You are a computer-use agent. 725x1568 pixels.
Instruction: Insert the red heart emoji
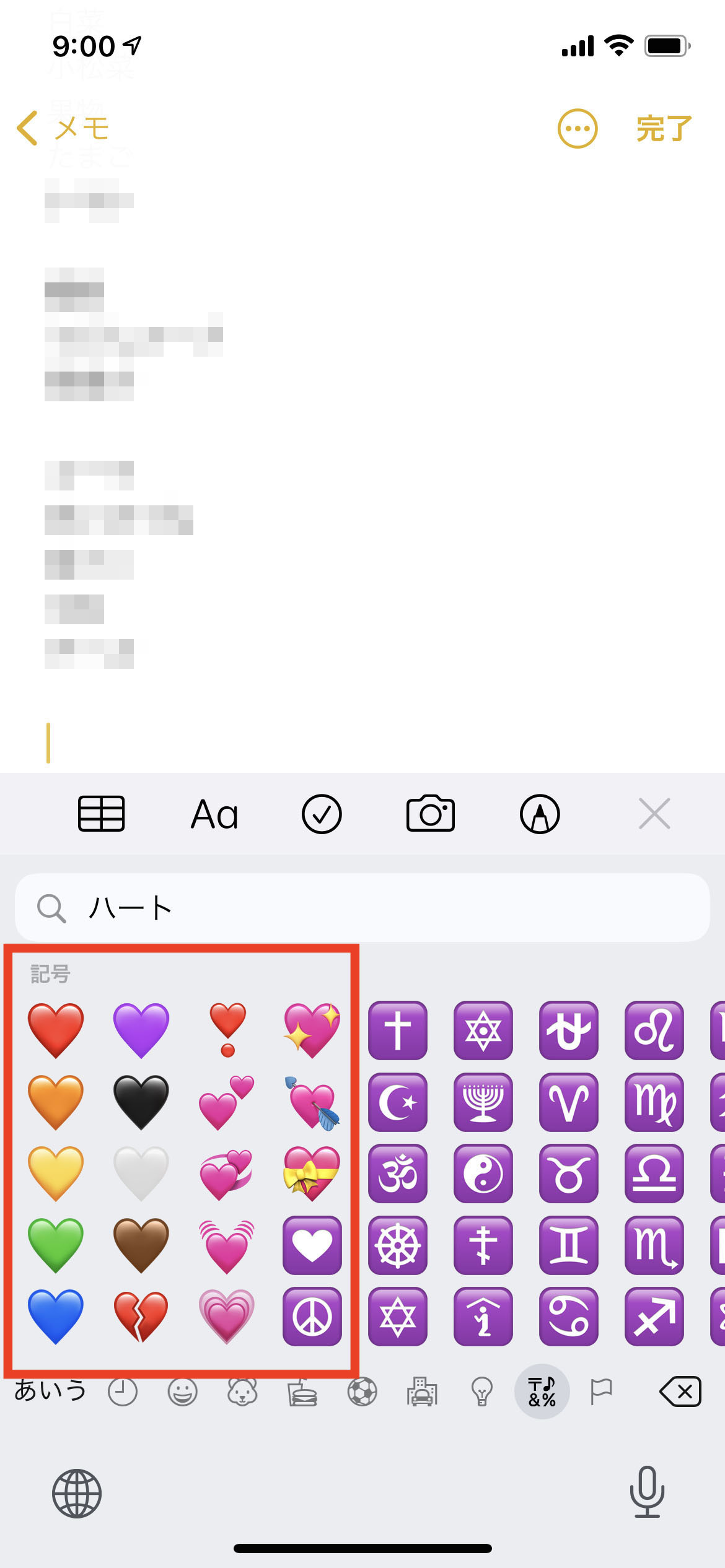tap(56, 1030)
